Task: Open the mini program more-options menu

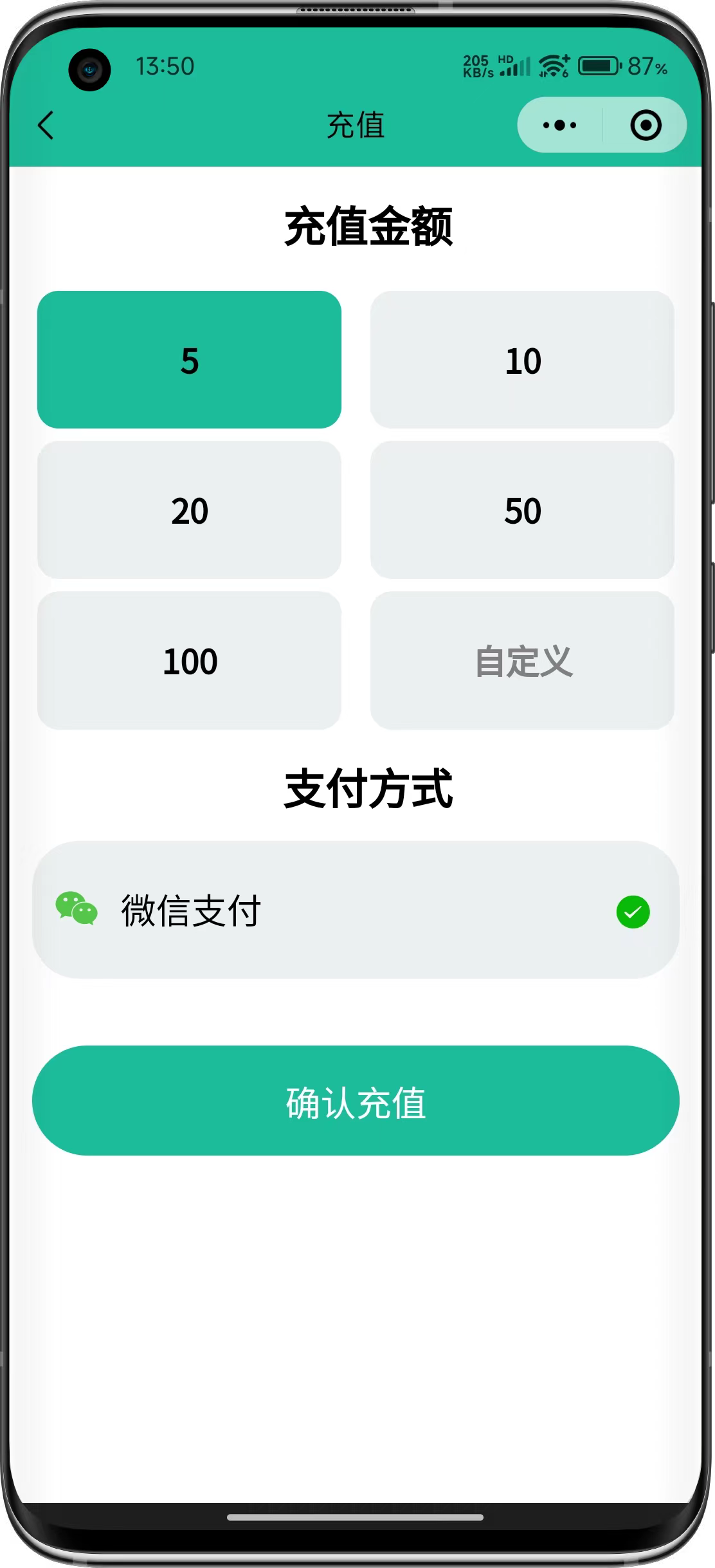Action: pos(559,125)
